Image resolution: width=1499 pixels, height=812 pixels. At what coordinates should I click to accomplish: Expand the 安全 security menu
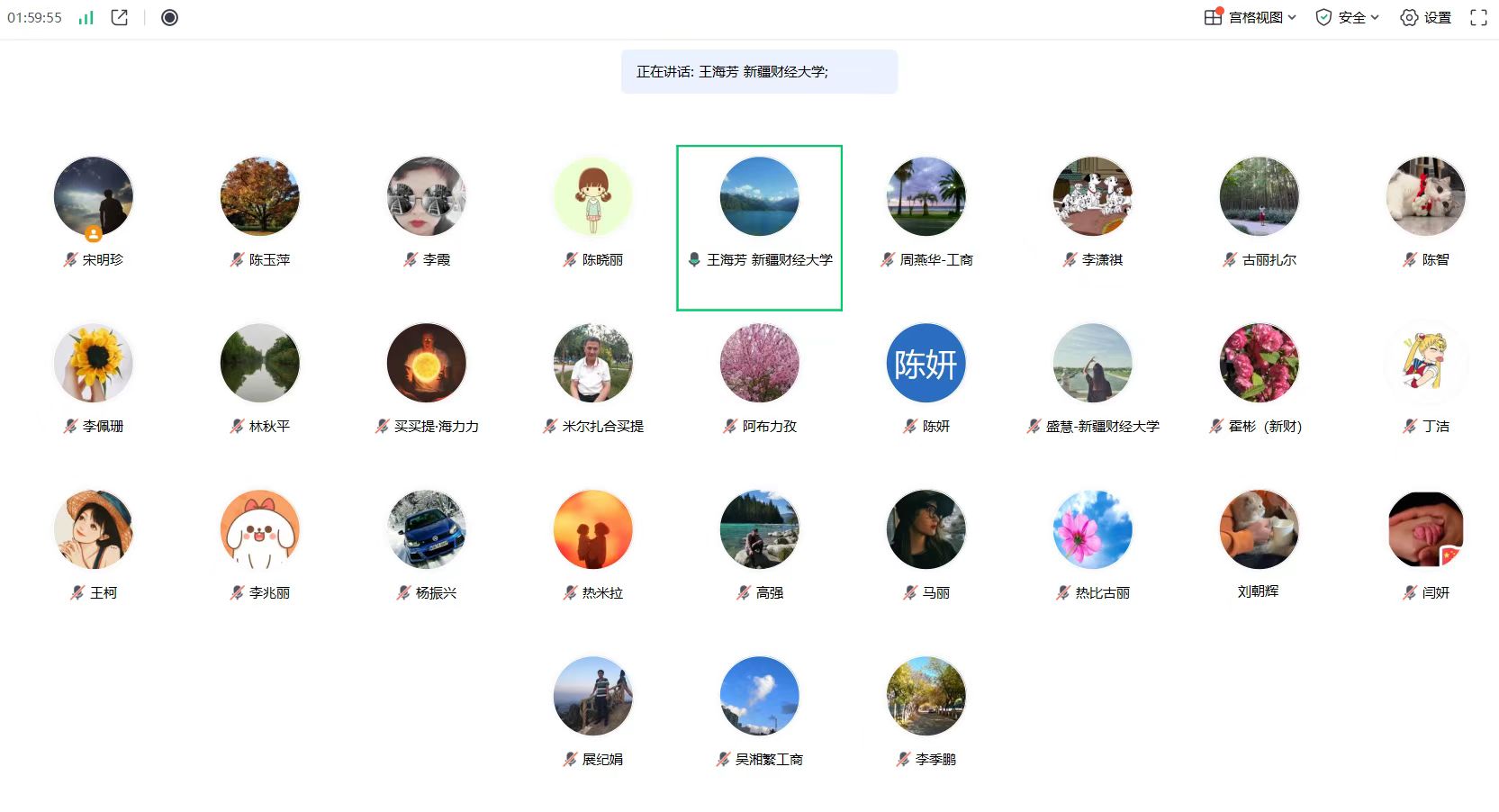(x=1347, y=17)
